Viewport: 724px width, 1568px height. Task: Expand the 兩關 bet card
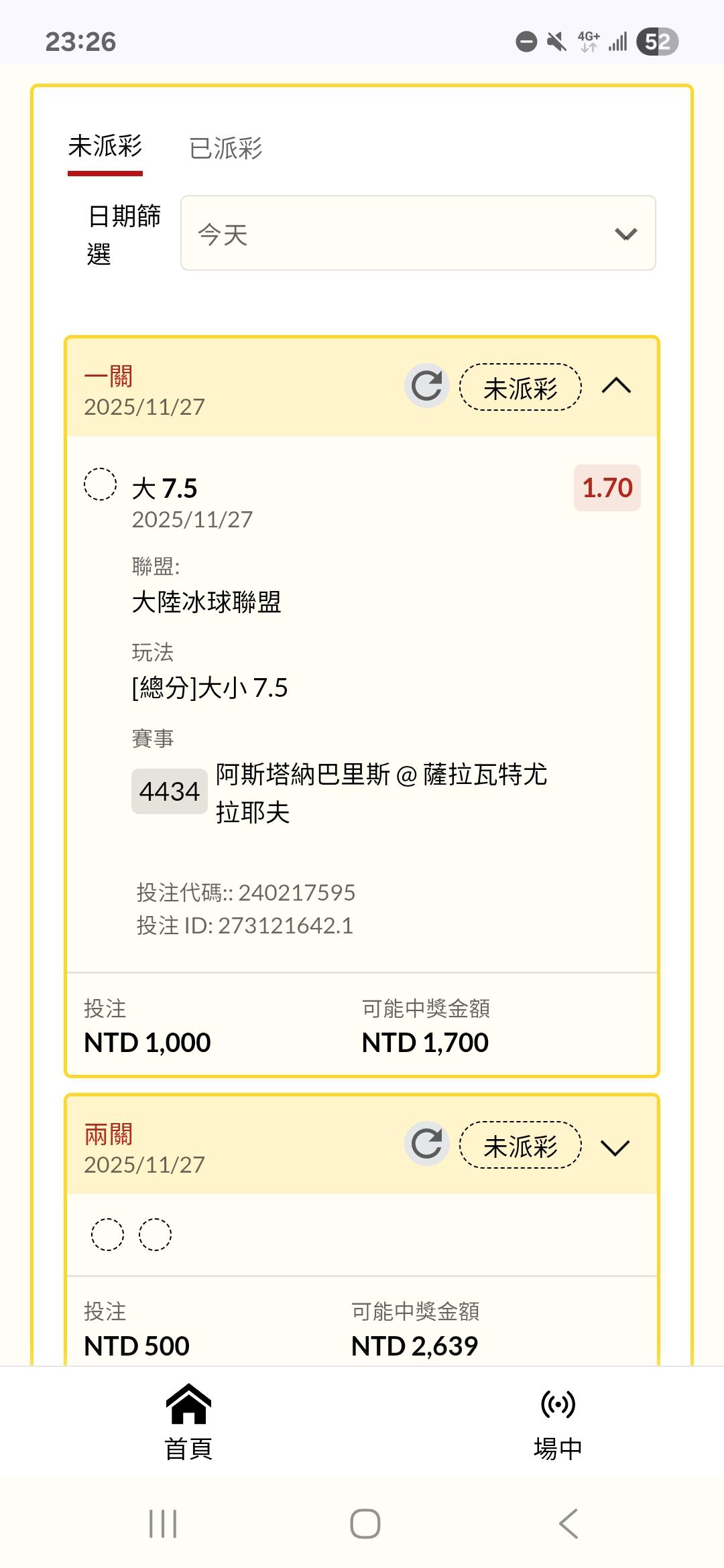coord(616,1147)
